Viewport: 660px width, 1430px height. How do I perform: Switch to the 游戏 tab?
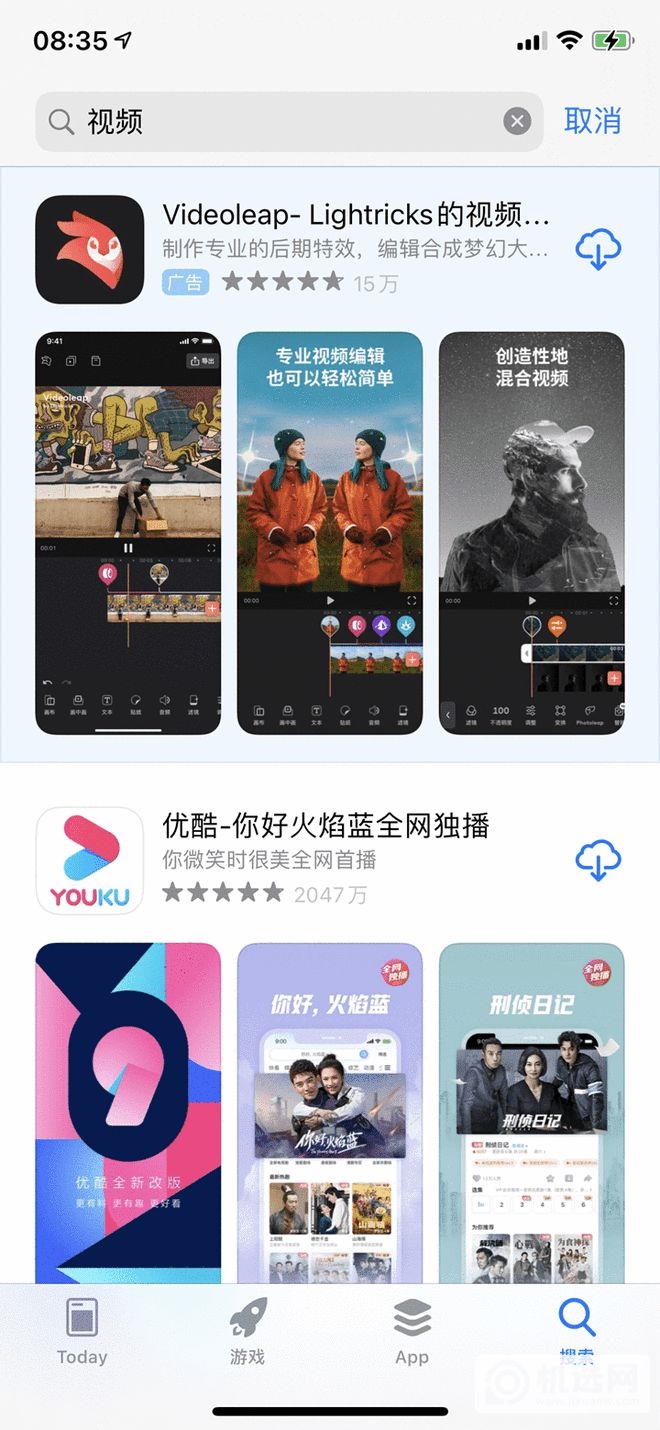tap(247, 1332)
